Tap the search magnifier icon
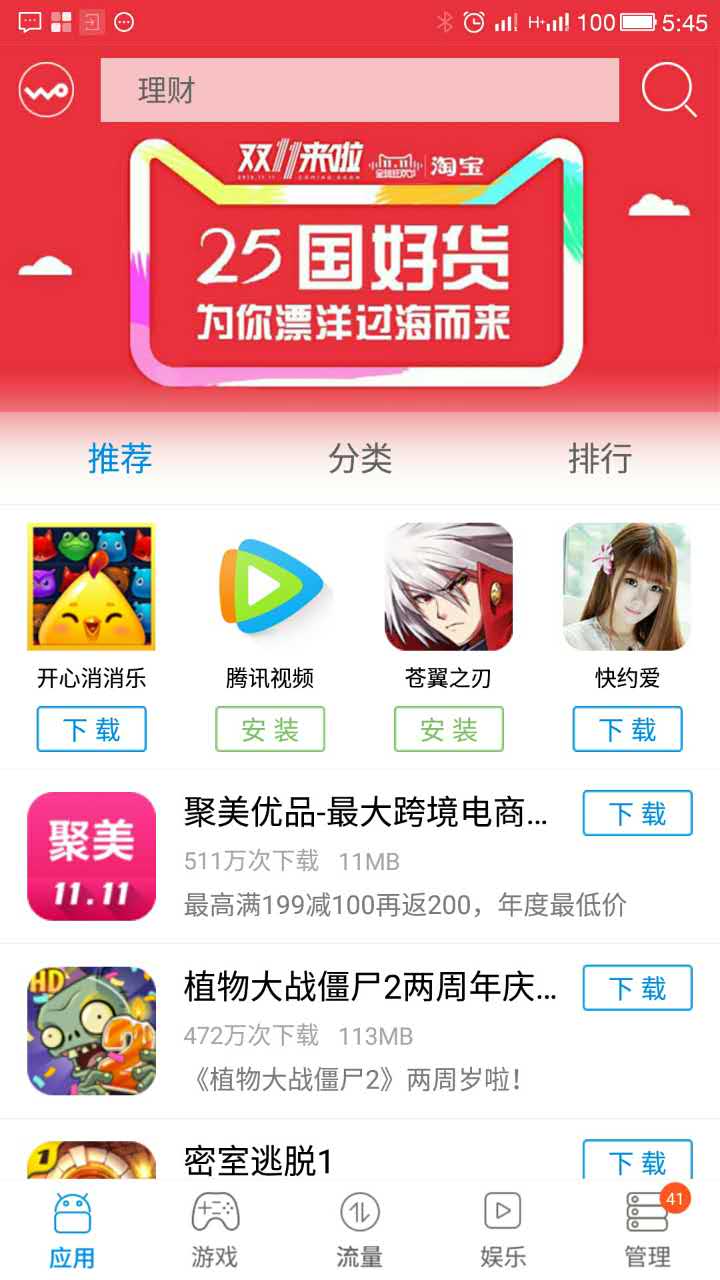 [x=668, y=90]
